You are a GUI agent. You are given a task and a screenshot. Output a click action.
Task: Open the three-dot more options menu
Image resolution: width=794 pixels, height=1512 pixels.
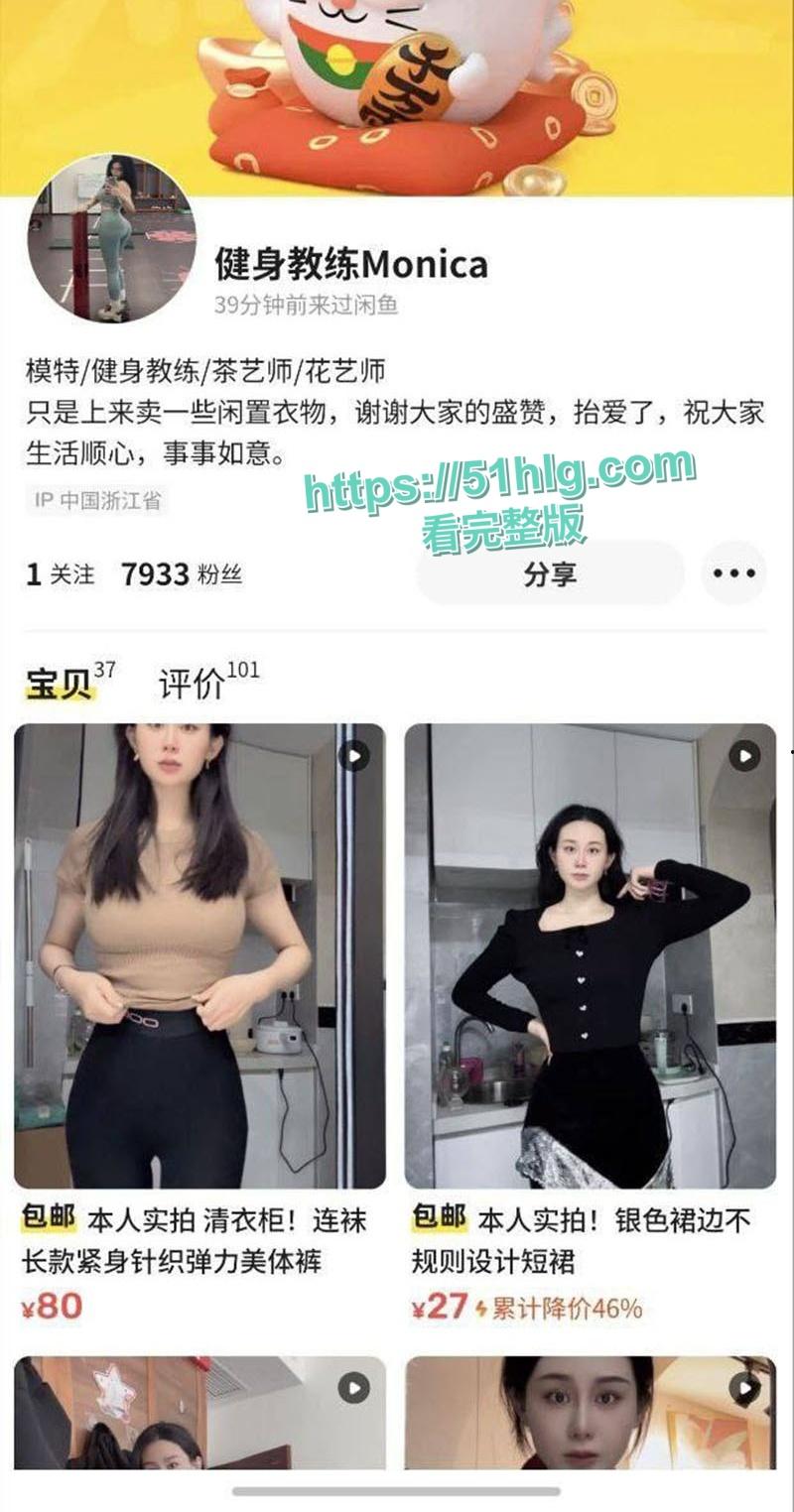point(734,573)
